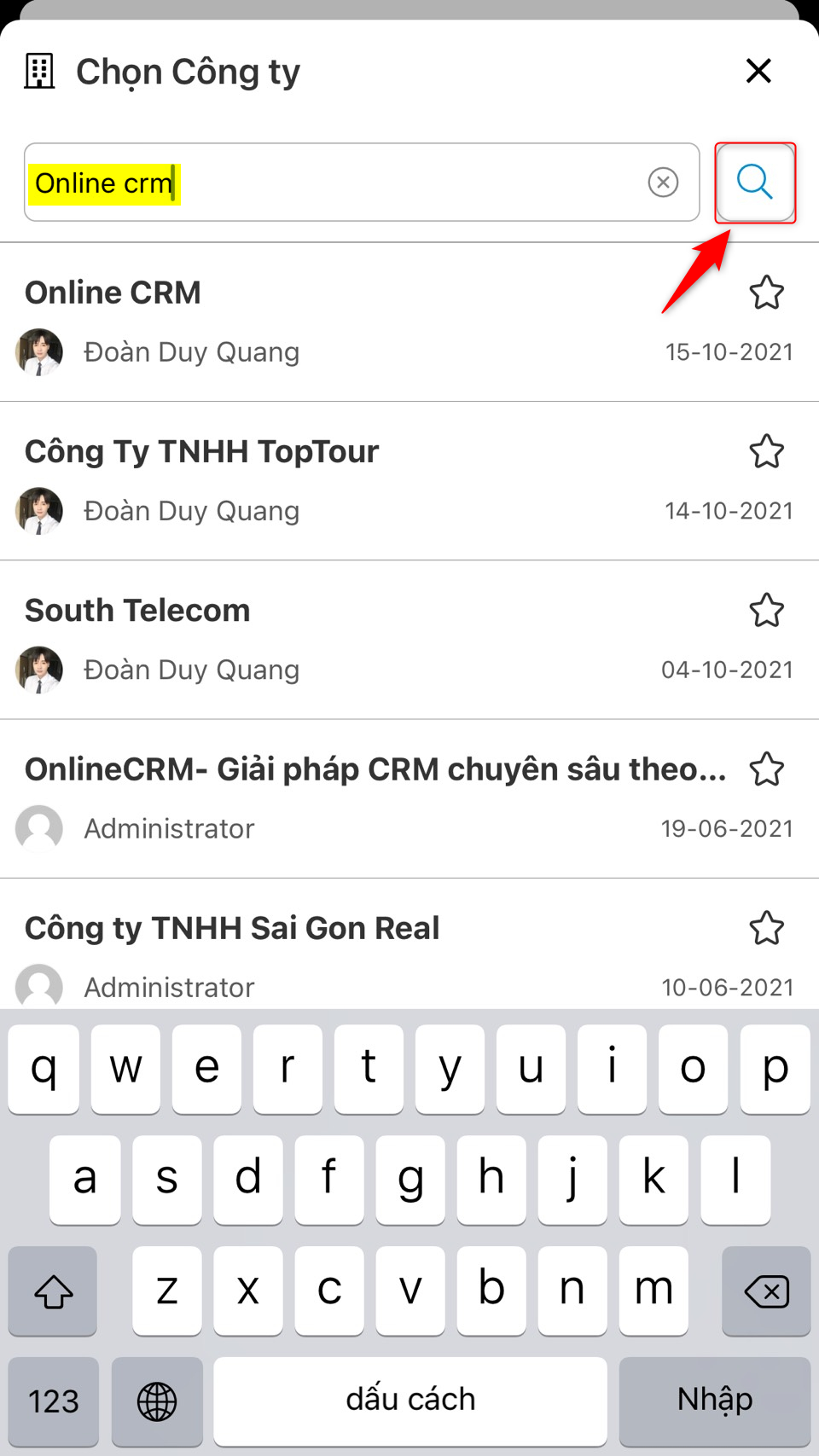Star OnlineCRM- Giải pháp CRM chuyên sâu
The height and width of the screenshot is (1456, 819).
(766, 769)
